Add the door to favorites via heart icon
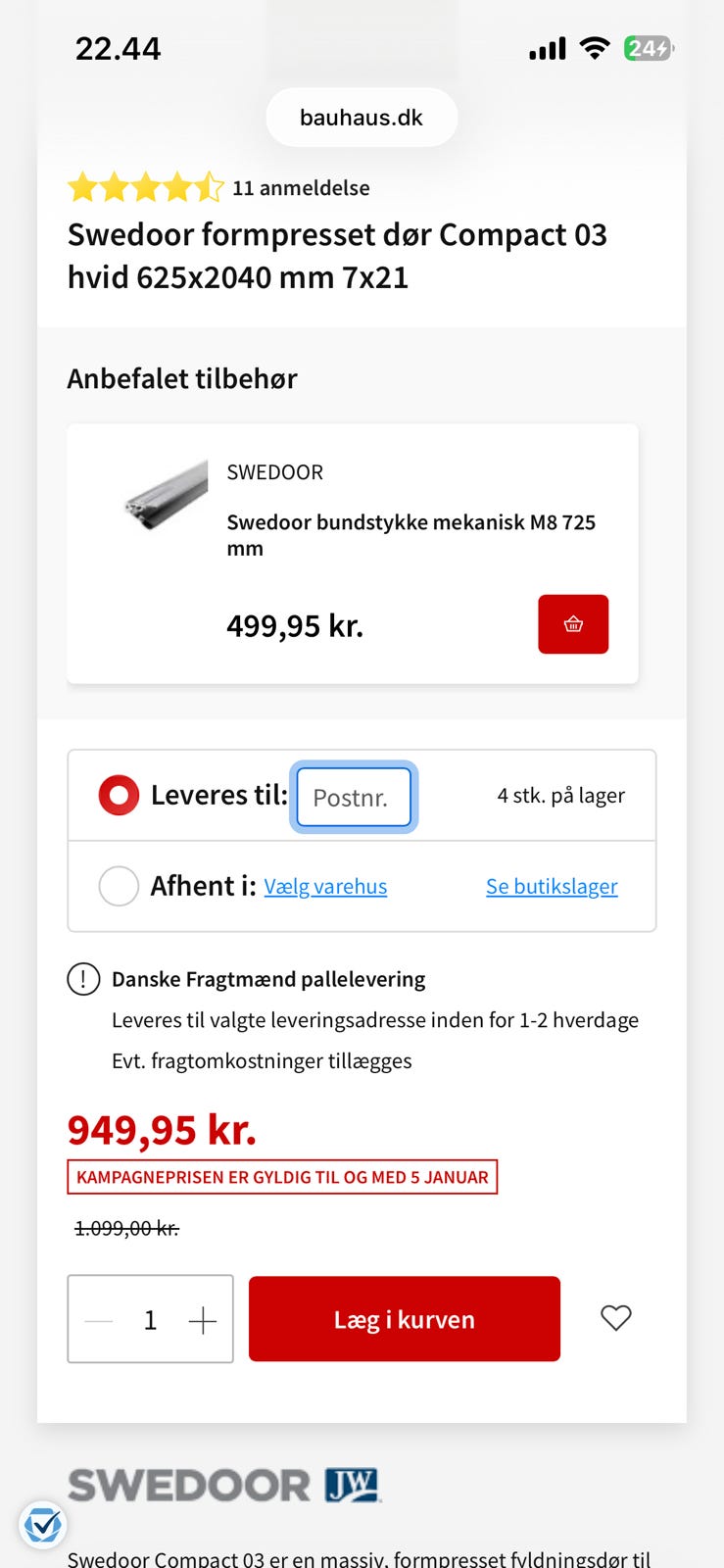The width and height of the screenshot is (724, 1568). click(615, 1318)
